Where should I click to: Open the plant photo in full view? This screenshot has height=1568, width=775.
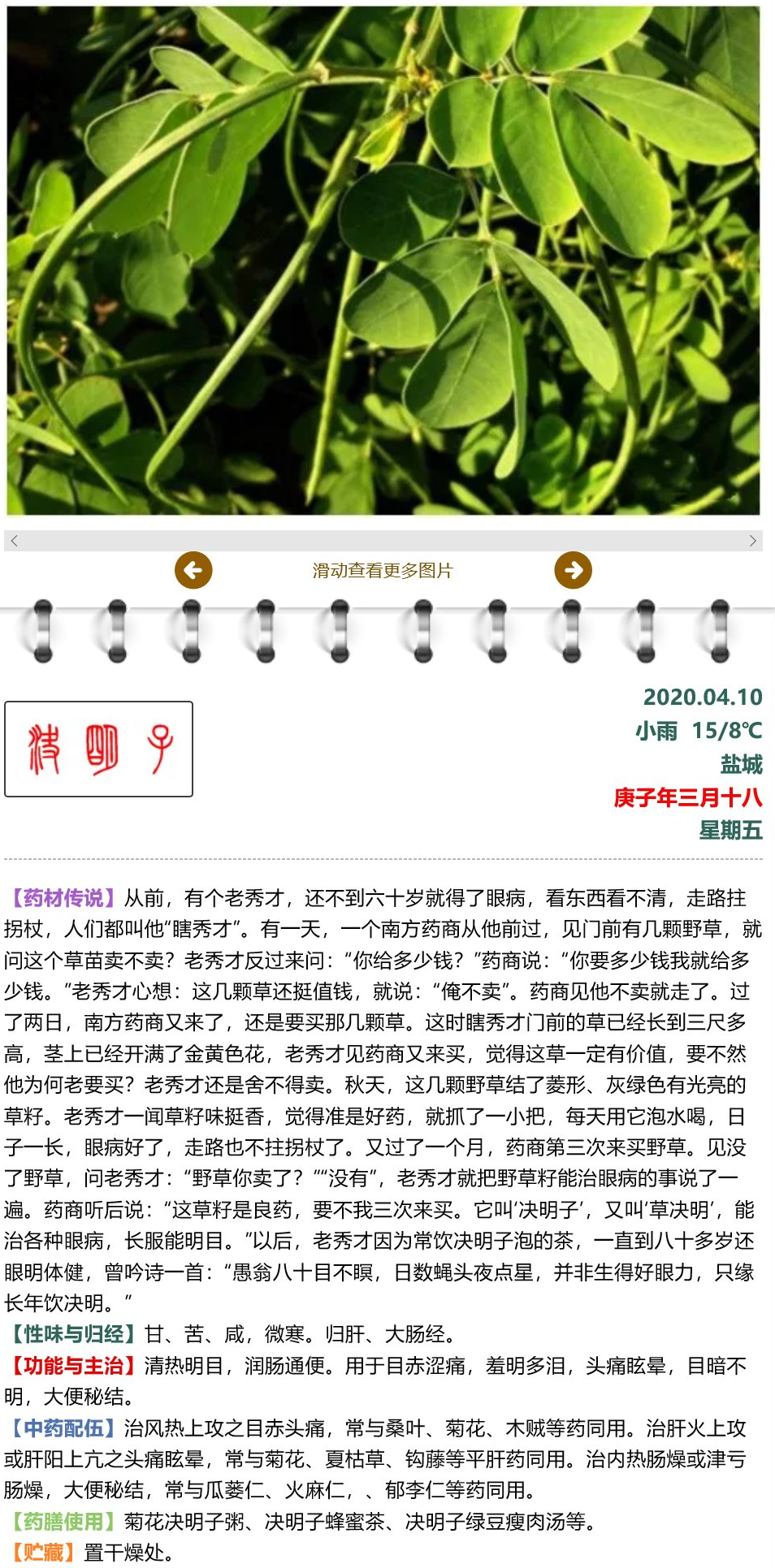(383, 260)
